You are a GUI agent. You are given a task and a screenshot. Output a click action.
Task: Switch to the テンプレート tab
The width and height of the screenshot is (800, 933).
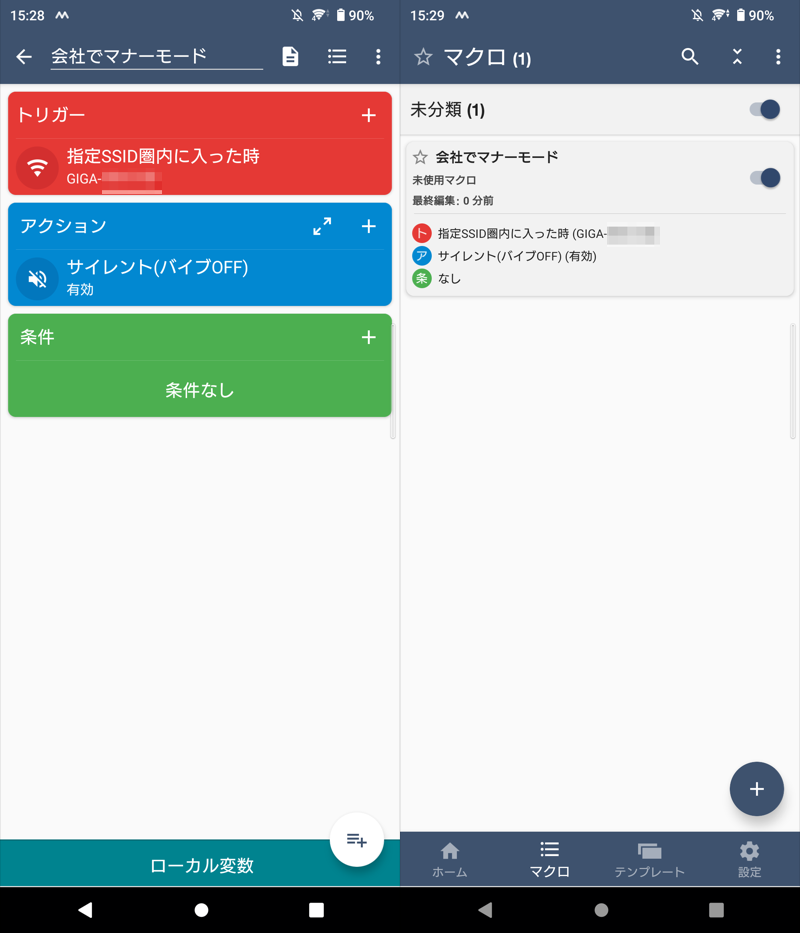coord(649,859)
